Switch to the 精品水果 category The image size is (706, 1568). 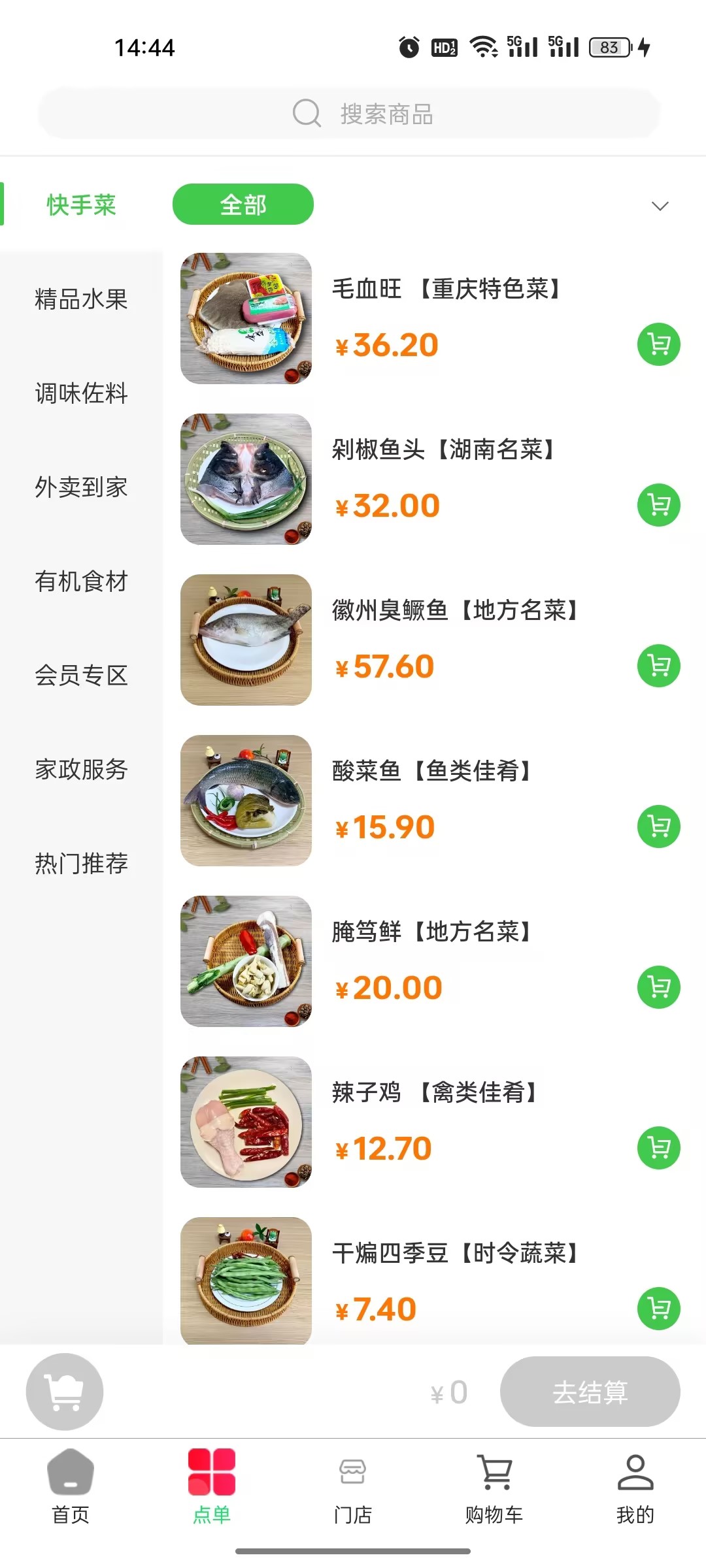coord(81,299)
